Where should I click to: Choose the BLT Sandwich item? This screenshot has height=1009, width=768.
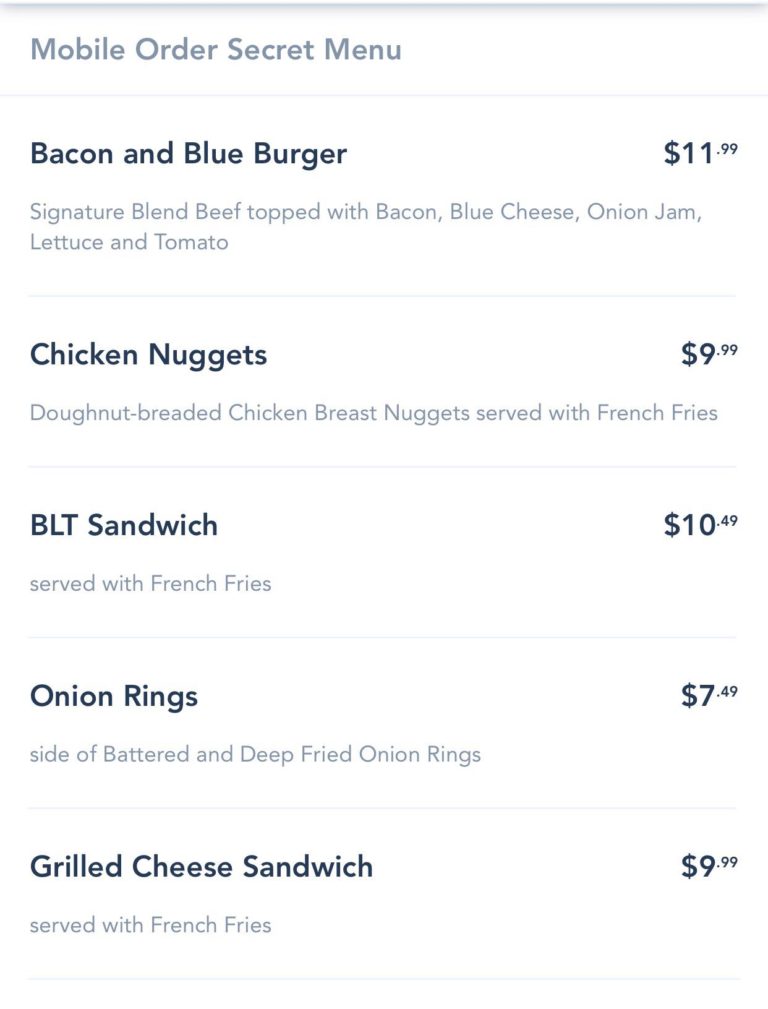tap(124, 525)
